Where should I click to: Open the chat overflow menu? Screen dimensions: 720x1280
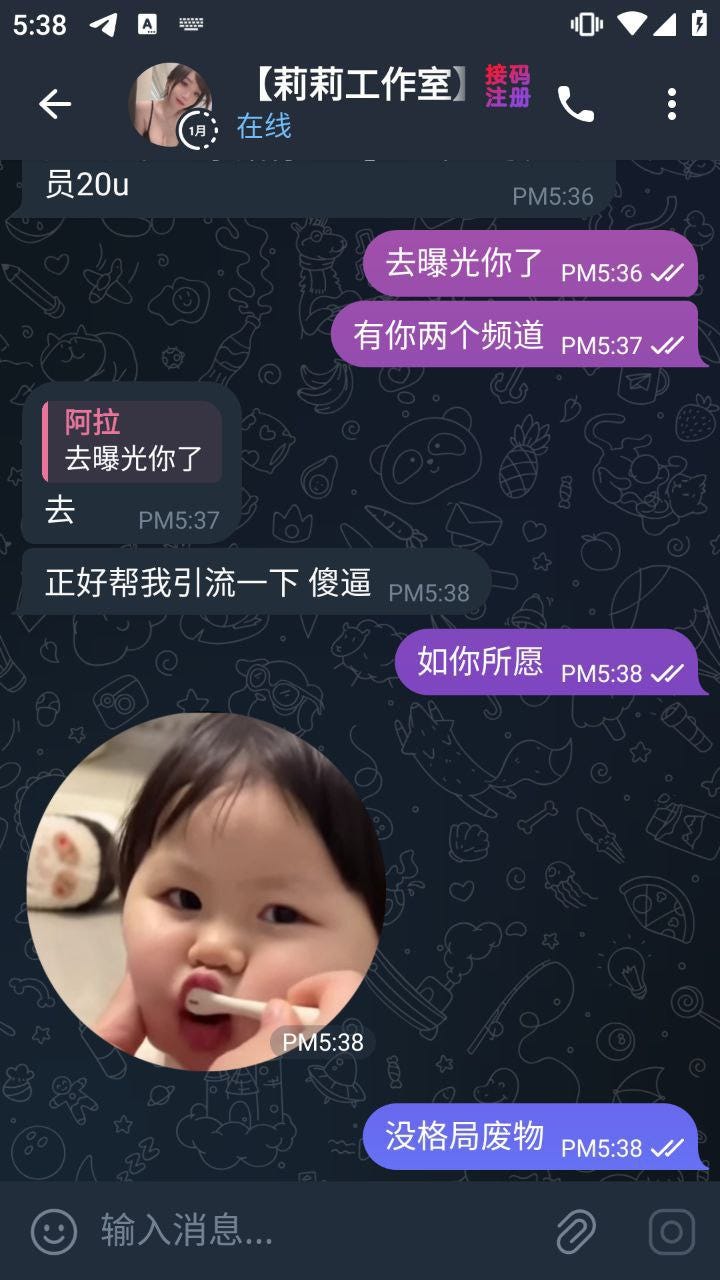tap(671, 104)
